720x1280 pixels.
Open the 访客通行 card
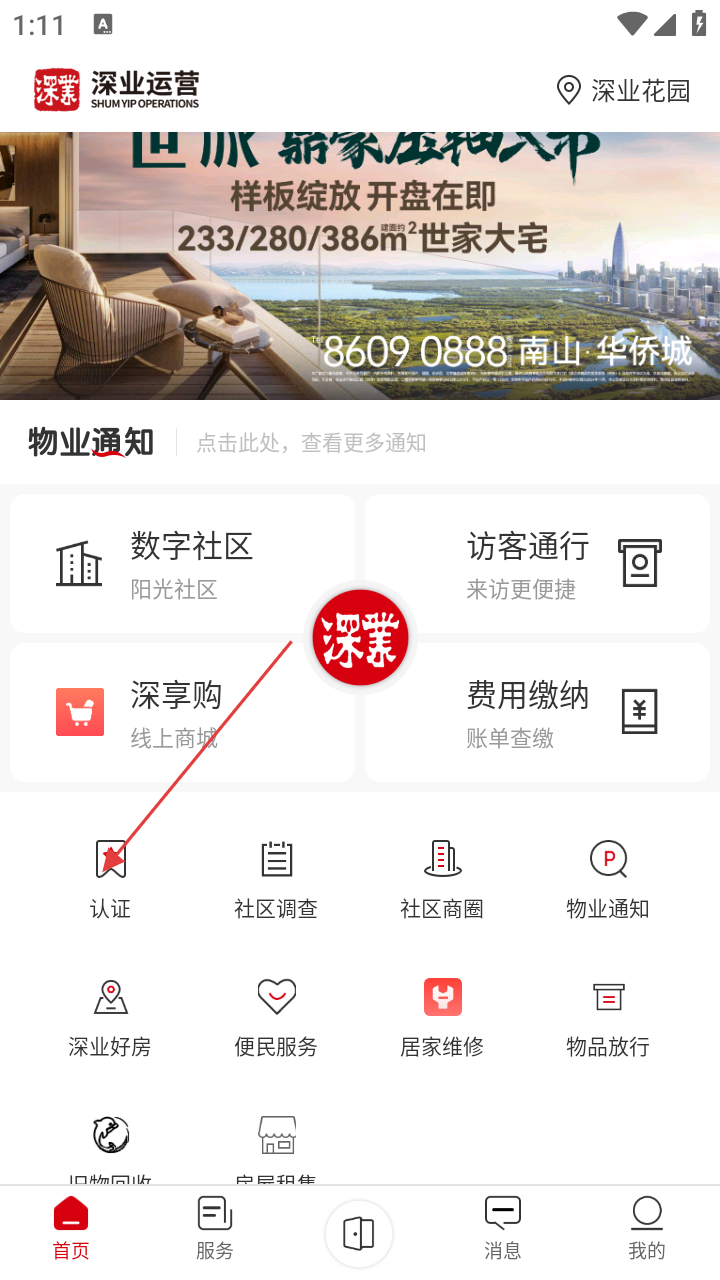(538, 564)
